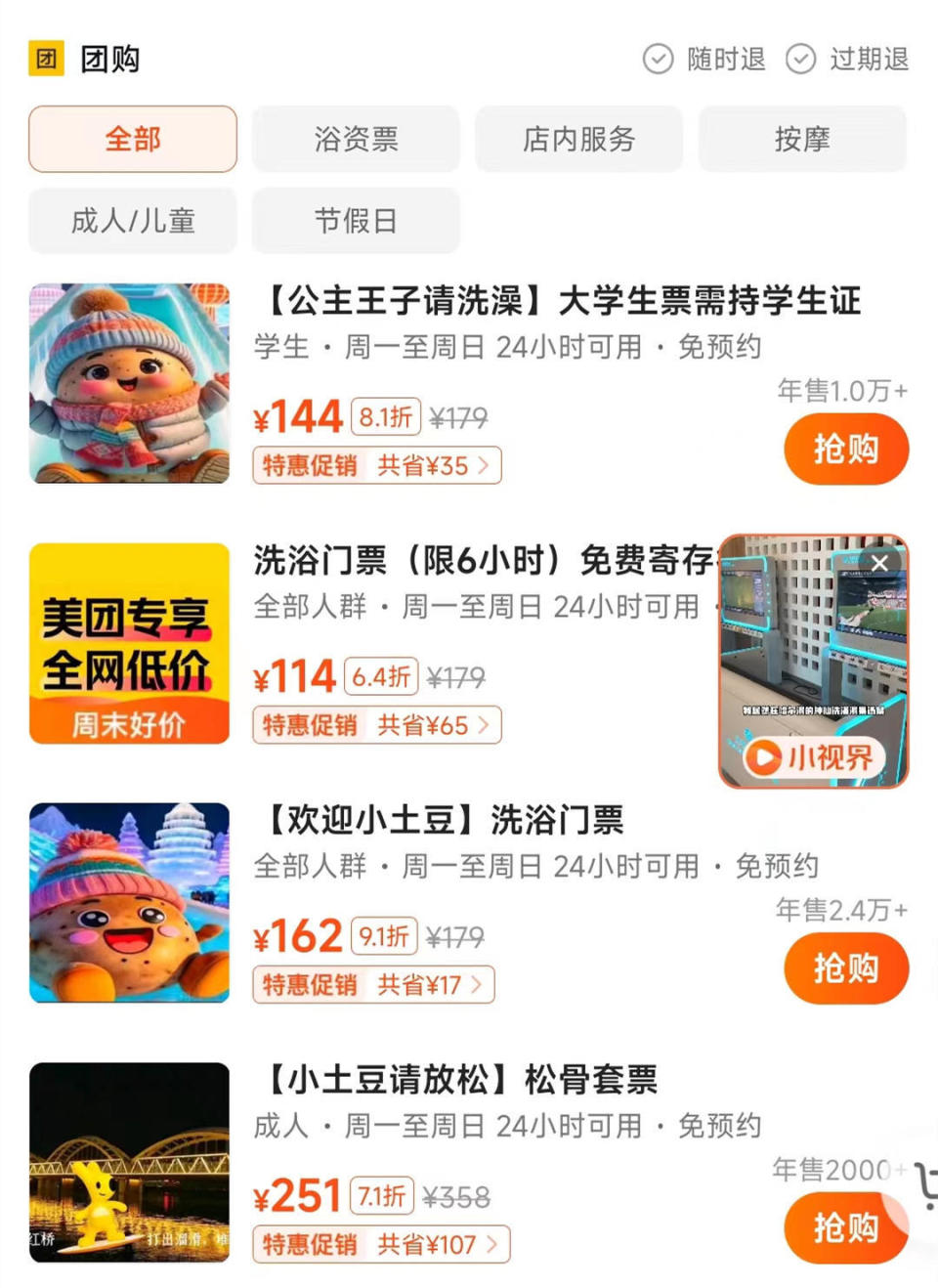
Task: Open the 美团专享全网低价 banner thumbnail
Action: (x=128, y=642)
